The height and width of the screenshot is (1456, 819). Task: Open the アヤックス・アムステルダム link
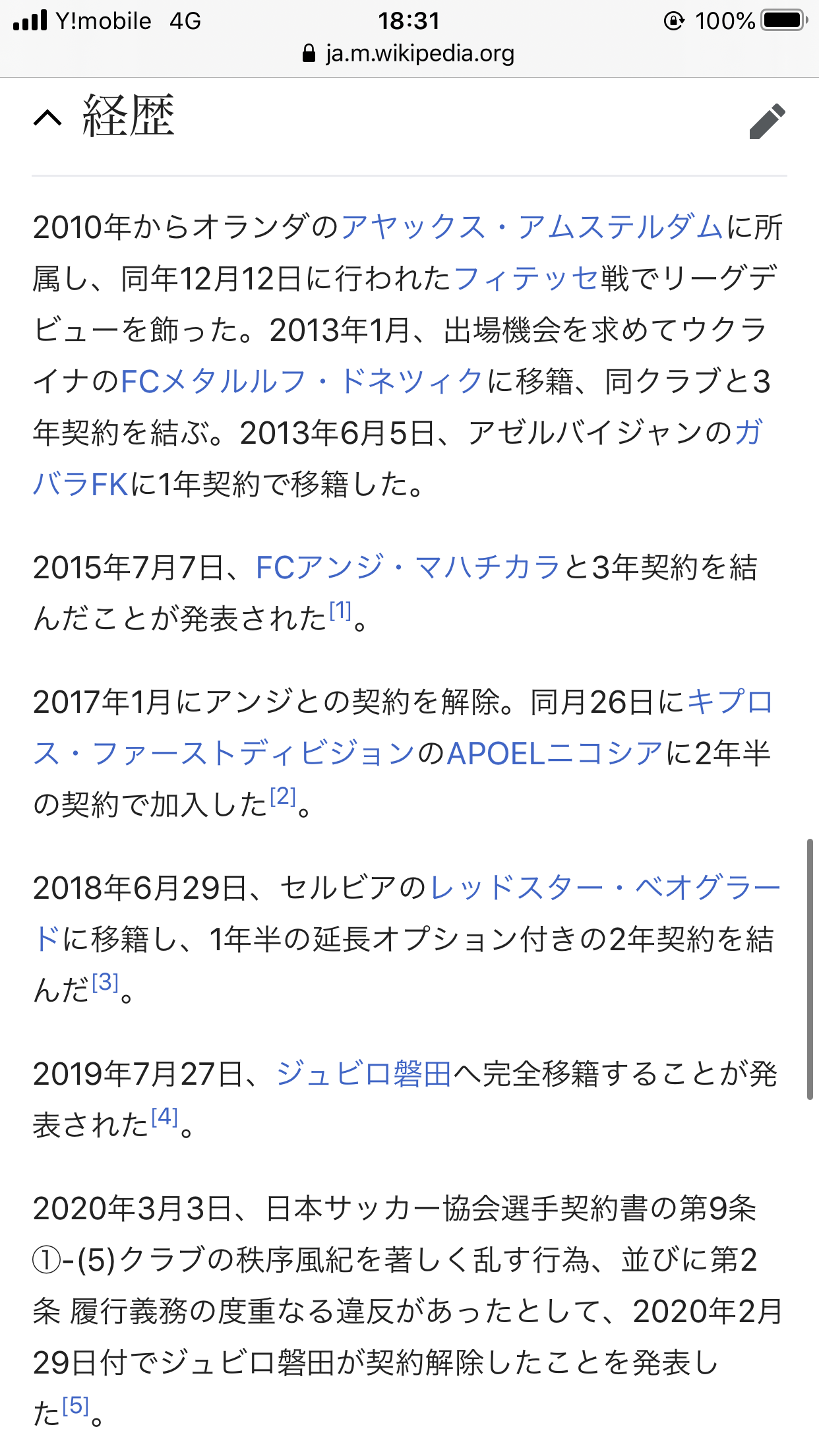coord(531,228)
